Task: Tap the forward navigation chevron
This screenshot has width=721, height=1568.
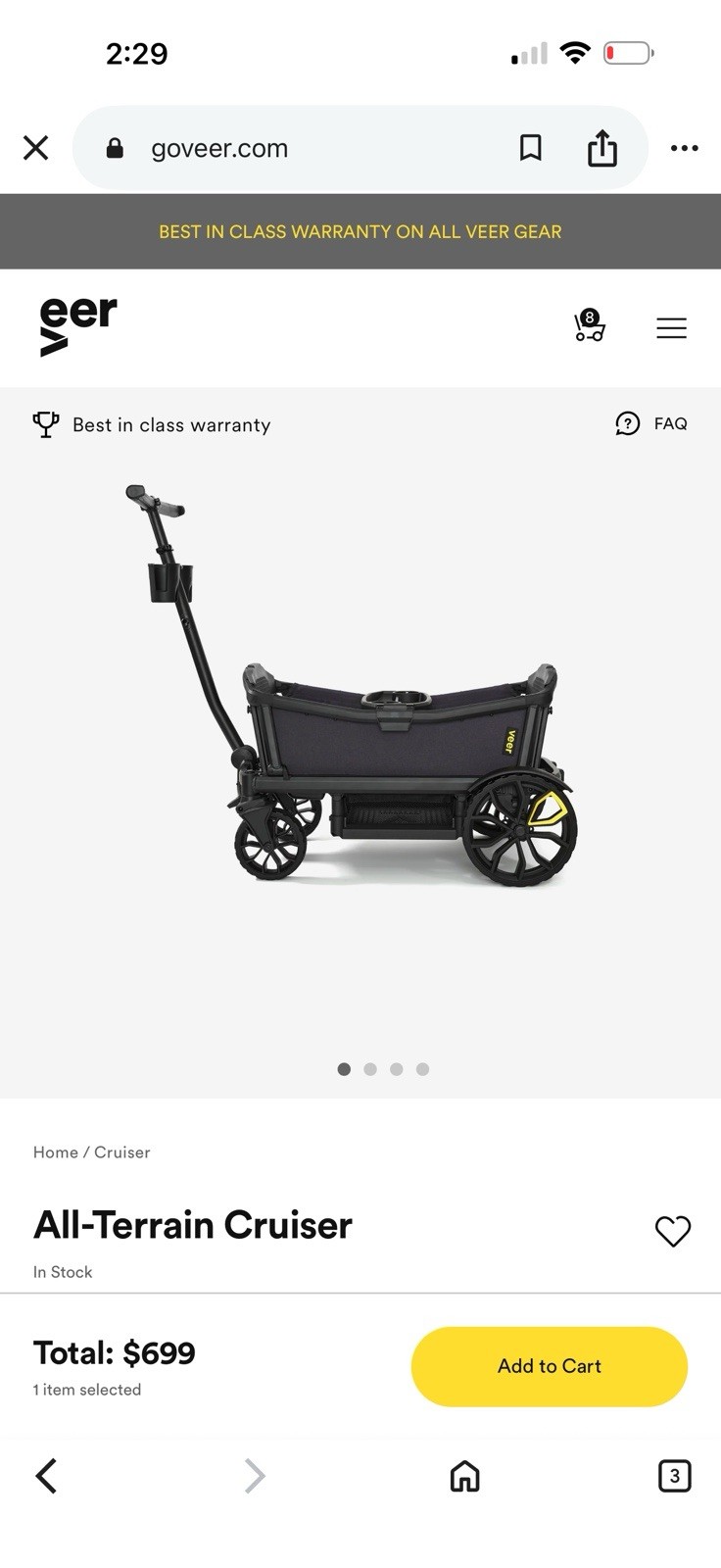Action: [x=254, y=1476]
